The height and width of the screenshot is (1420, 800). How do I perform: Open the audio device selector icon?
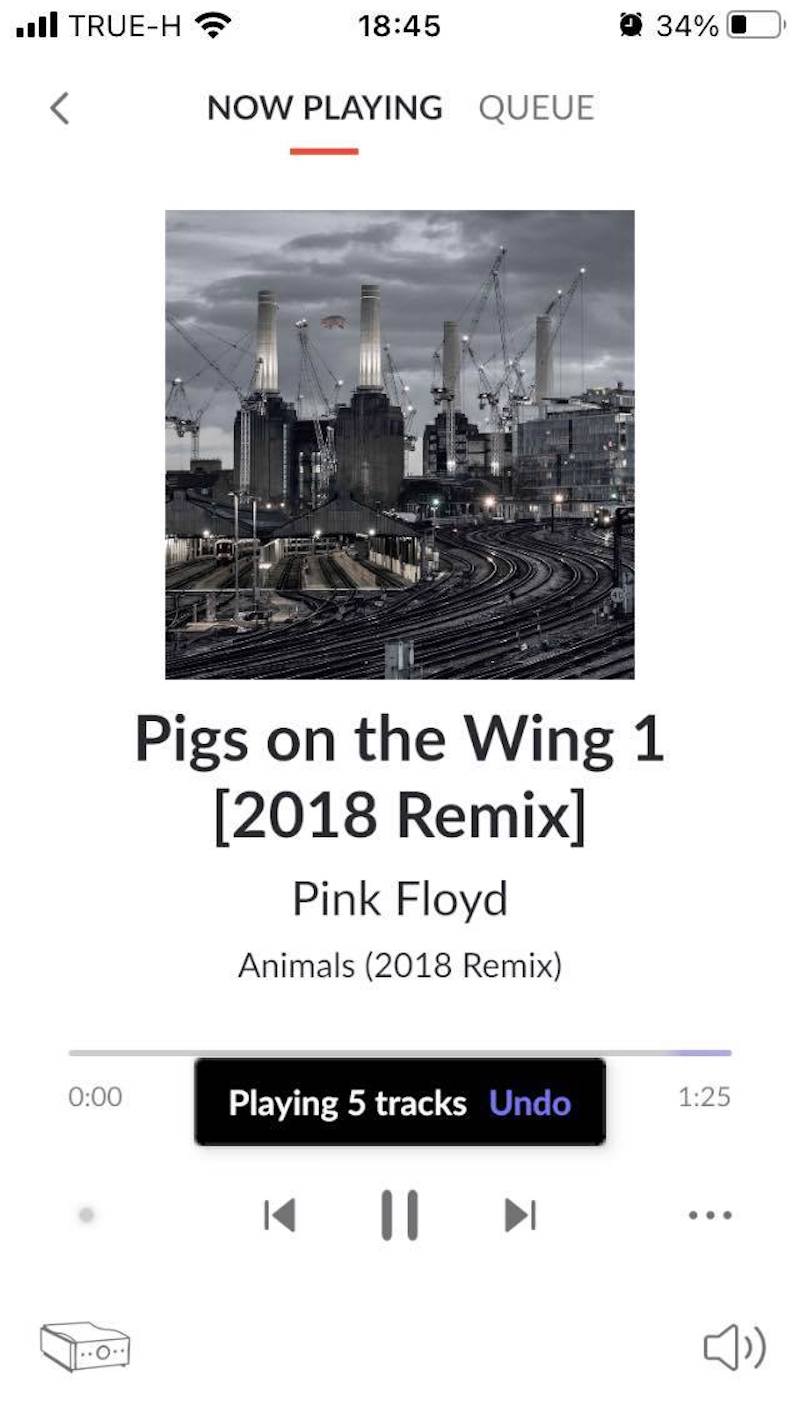85,1346
